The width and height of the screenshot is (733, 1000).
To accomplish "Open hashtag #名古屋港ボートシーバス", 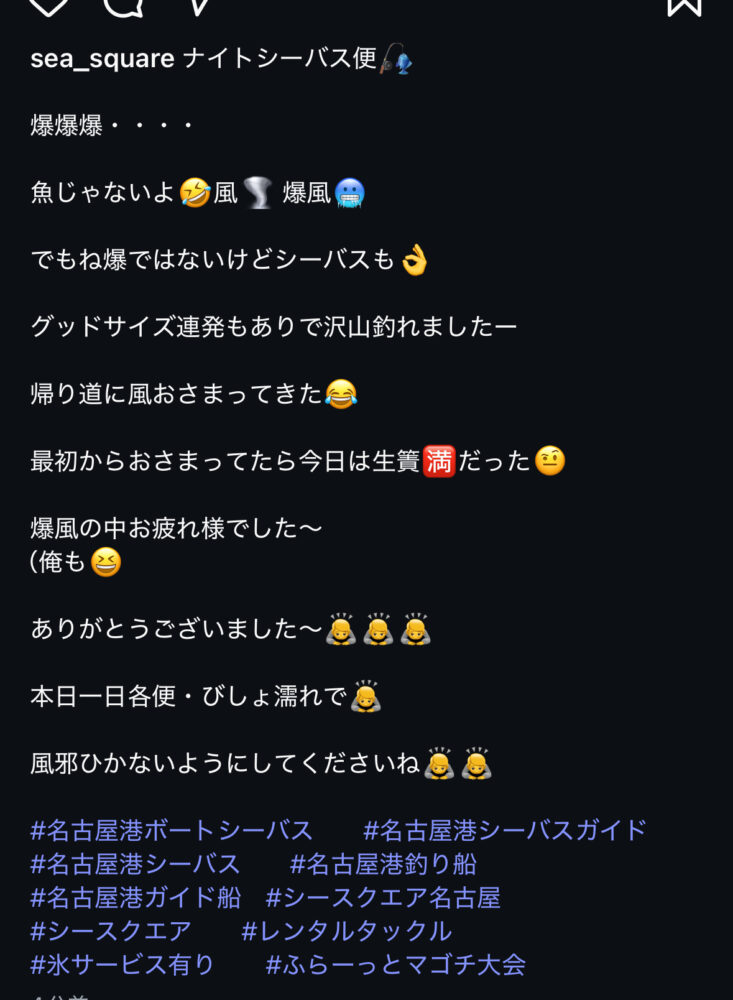I will (x=172, y=830).
